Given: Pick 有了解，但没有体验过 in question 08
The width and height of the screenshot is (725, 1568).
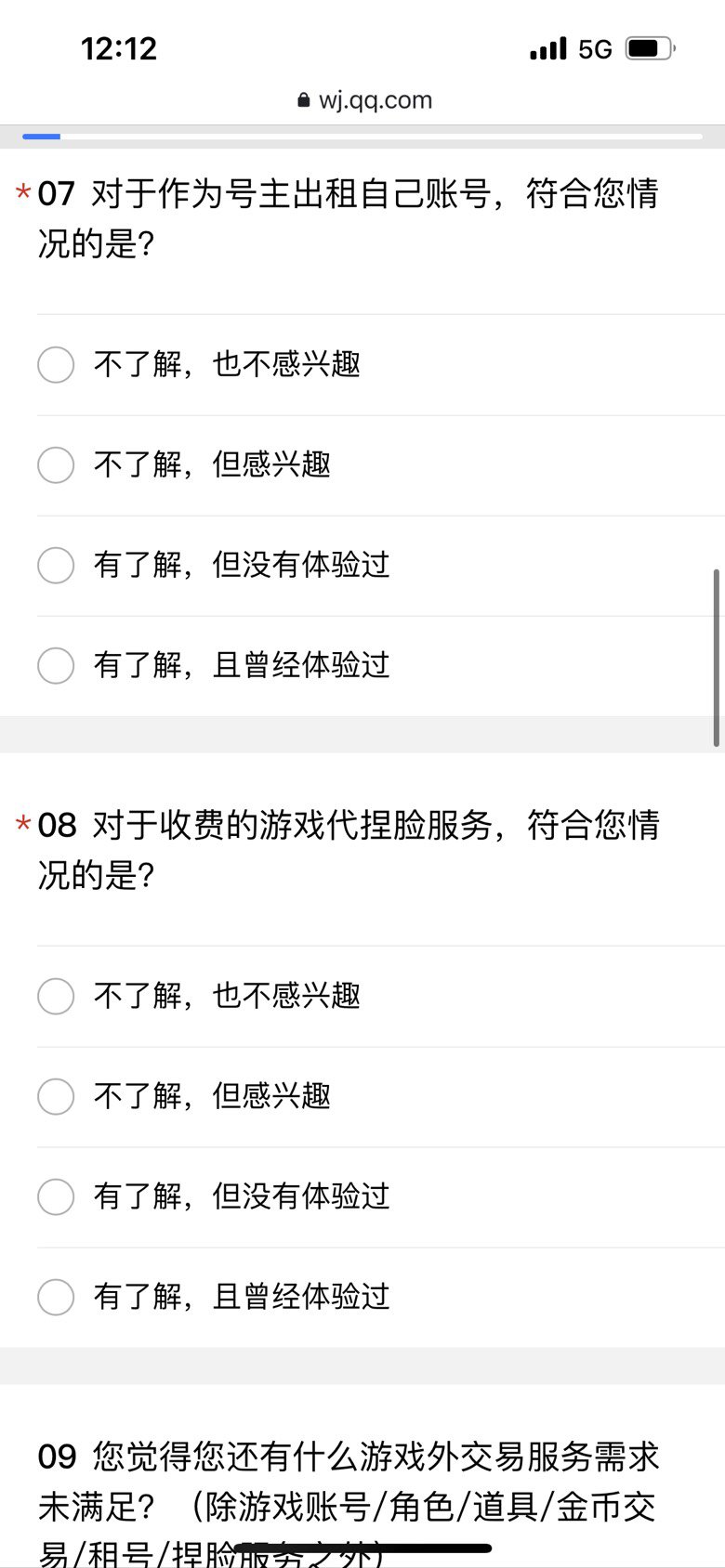Looking at the screenshot, I should [381, 1197].
